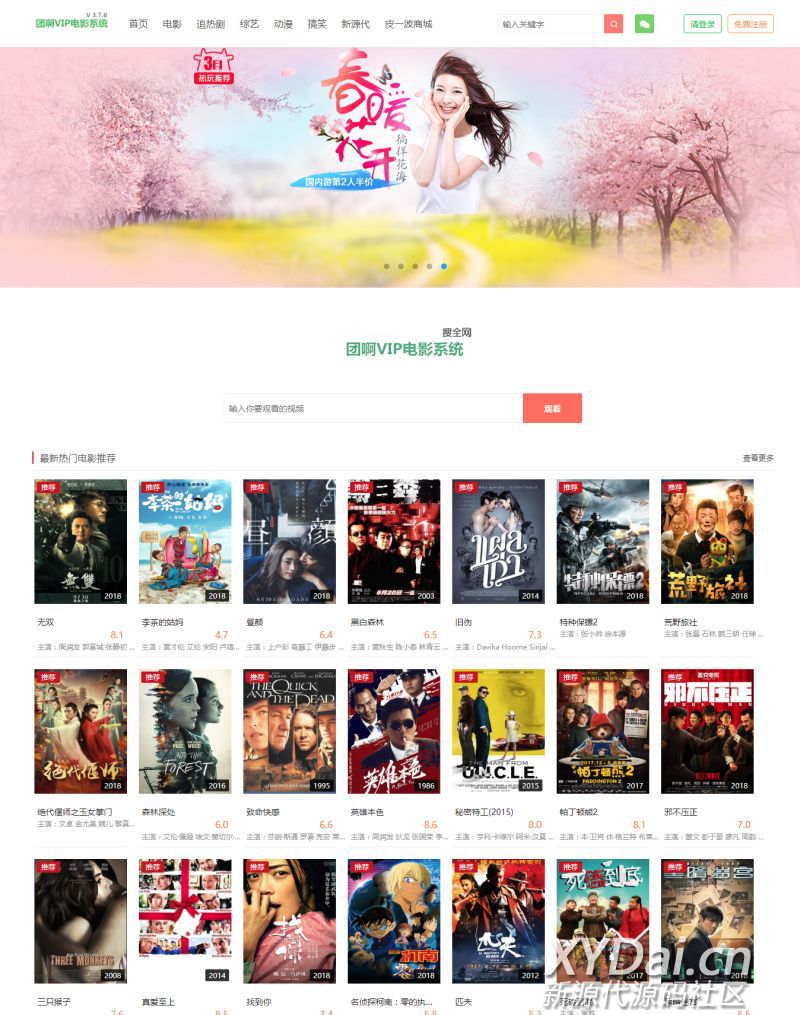Open the 英雄本色 movie card
The image size is (800, 1015).
[x=393, y=731]
